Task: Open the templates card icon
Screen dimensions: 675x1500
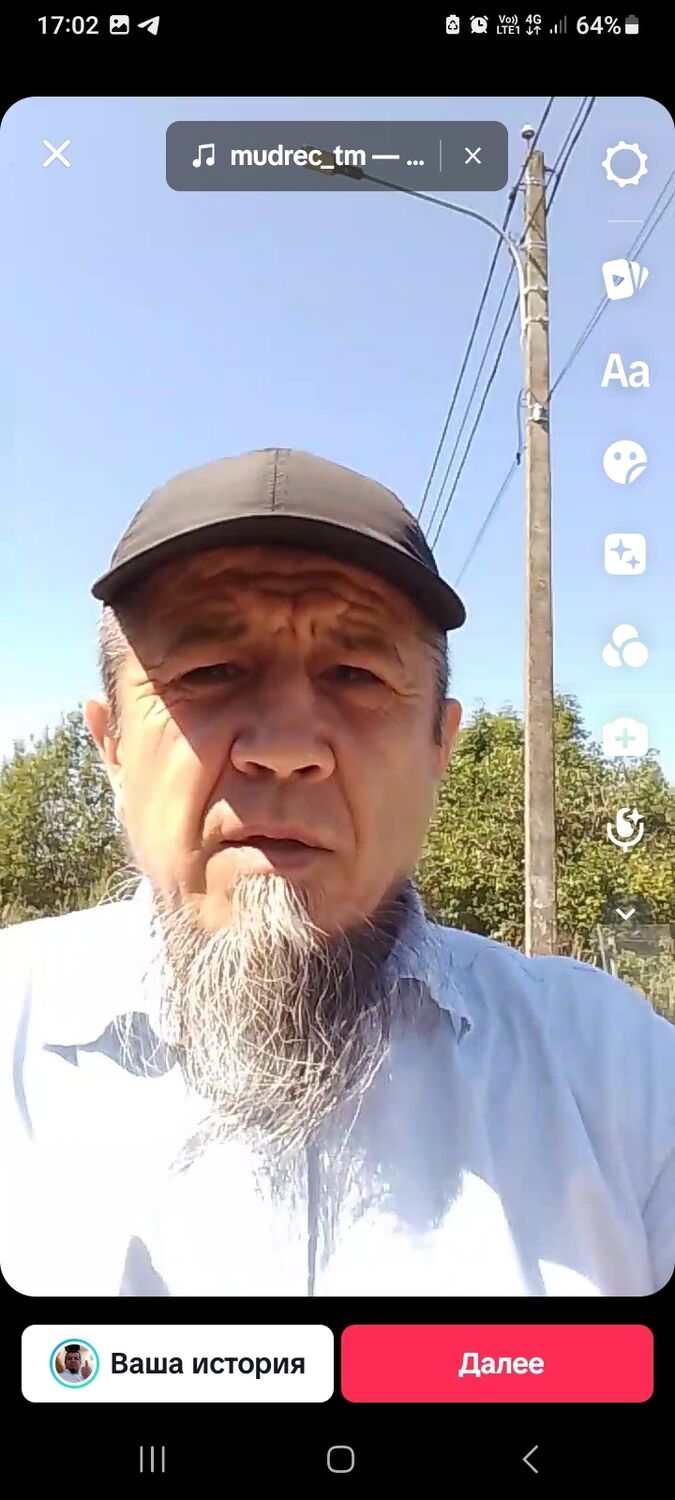Action: pos(625,279)
